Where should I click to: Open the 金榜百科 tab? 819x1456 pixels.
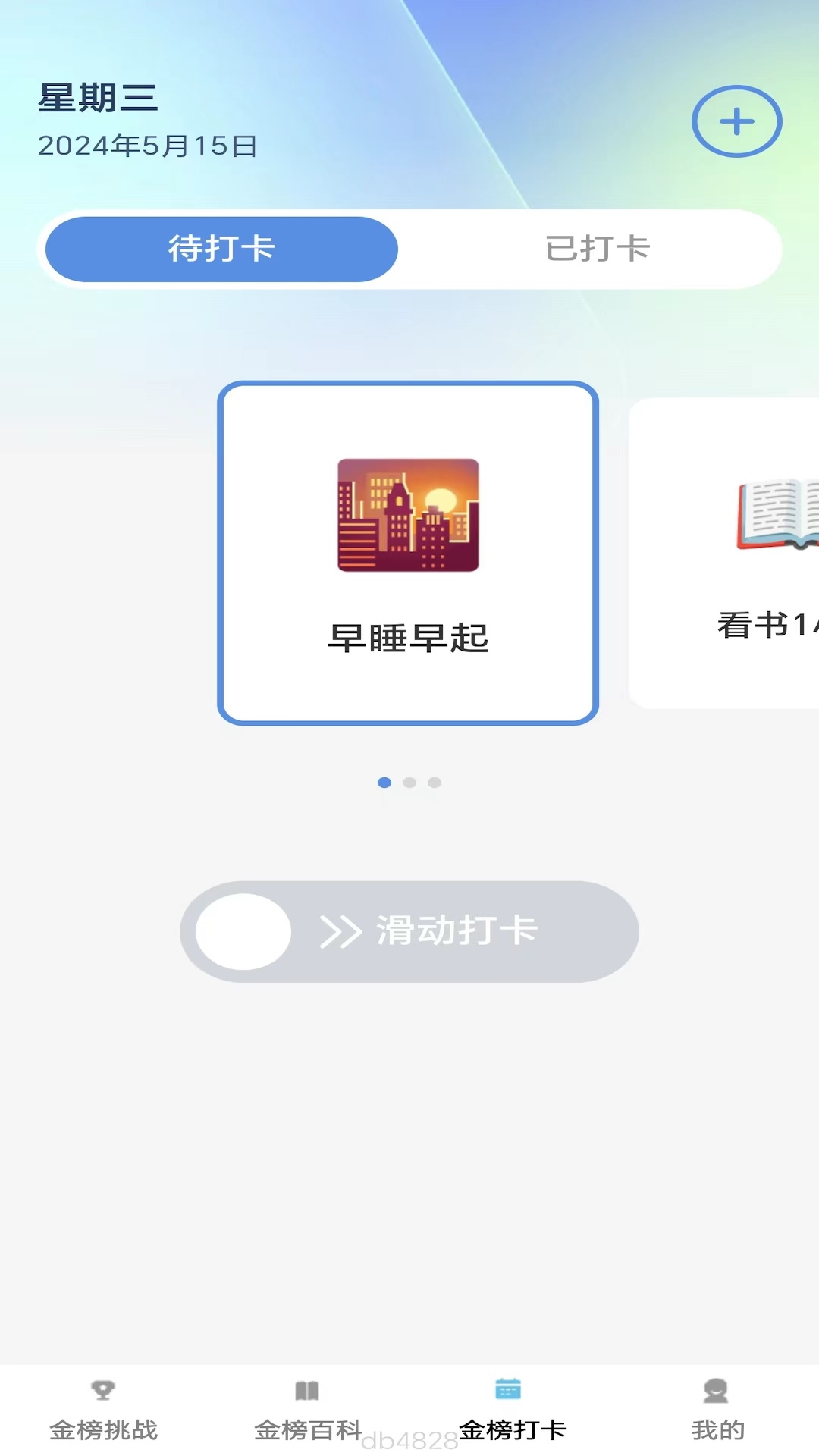click(x=307, y=1410)
